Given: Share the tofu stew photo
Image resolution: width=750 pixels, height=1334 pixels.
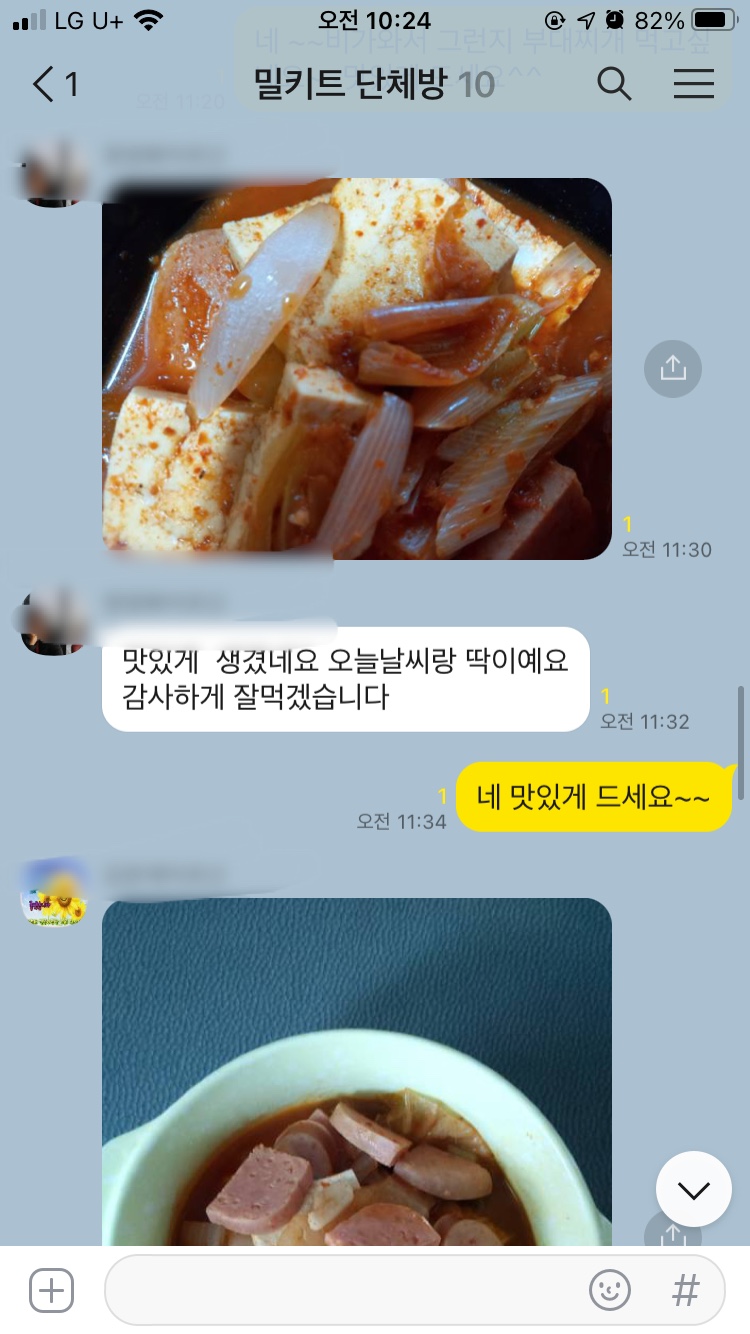Looking at the screenshot, I should [673, 369].
